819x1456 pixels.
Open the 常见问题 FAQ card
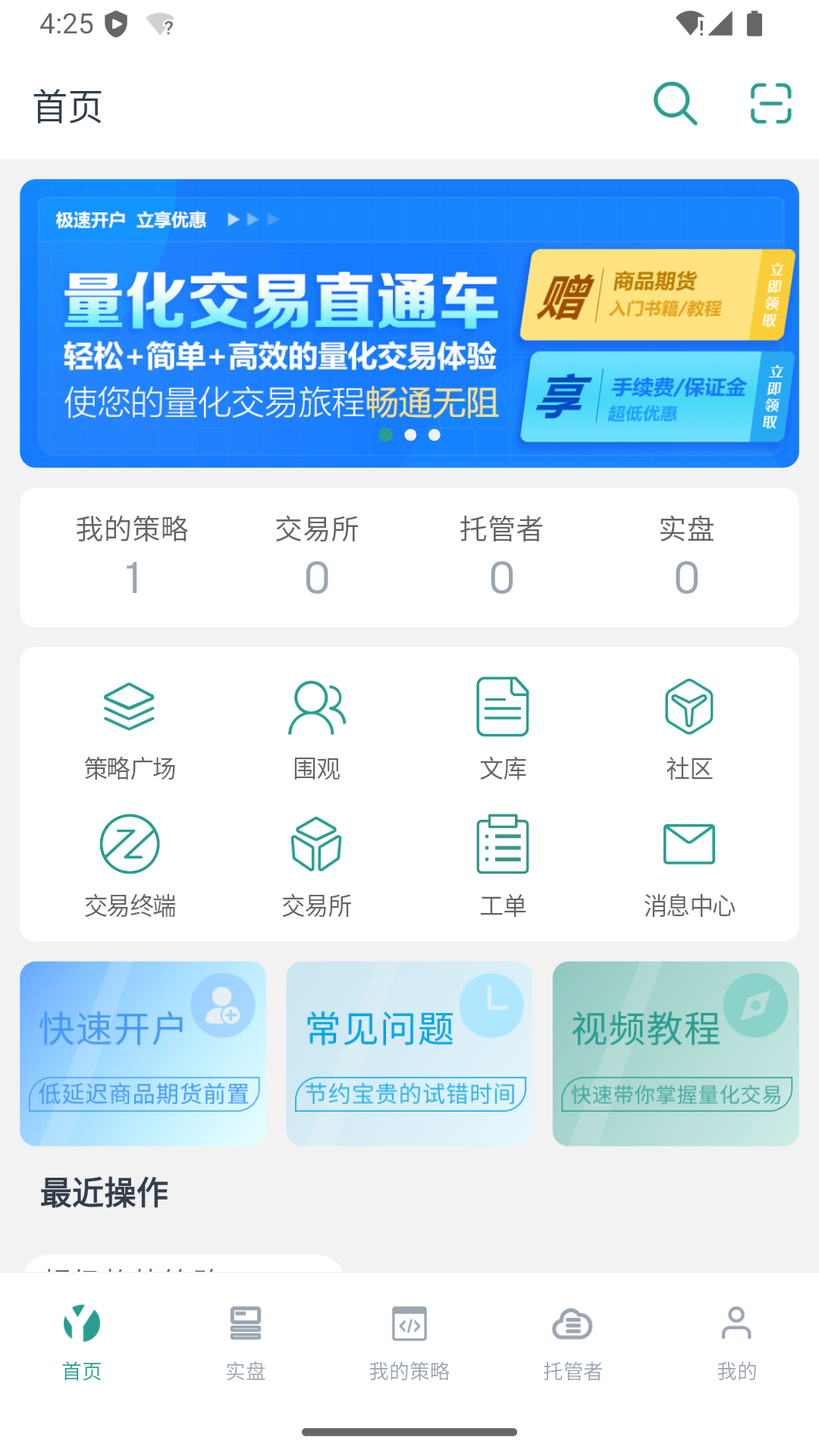pos(409,1053)
